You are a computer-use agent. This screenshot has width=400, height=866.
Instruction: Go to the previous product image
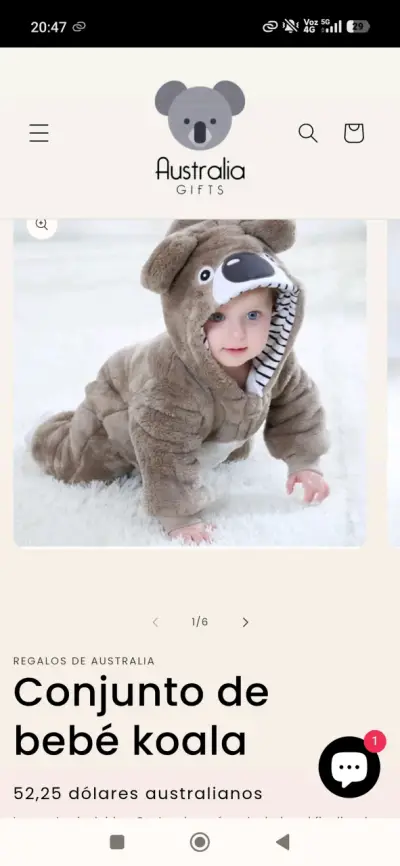click(155, 622)
